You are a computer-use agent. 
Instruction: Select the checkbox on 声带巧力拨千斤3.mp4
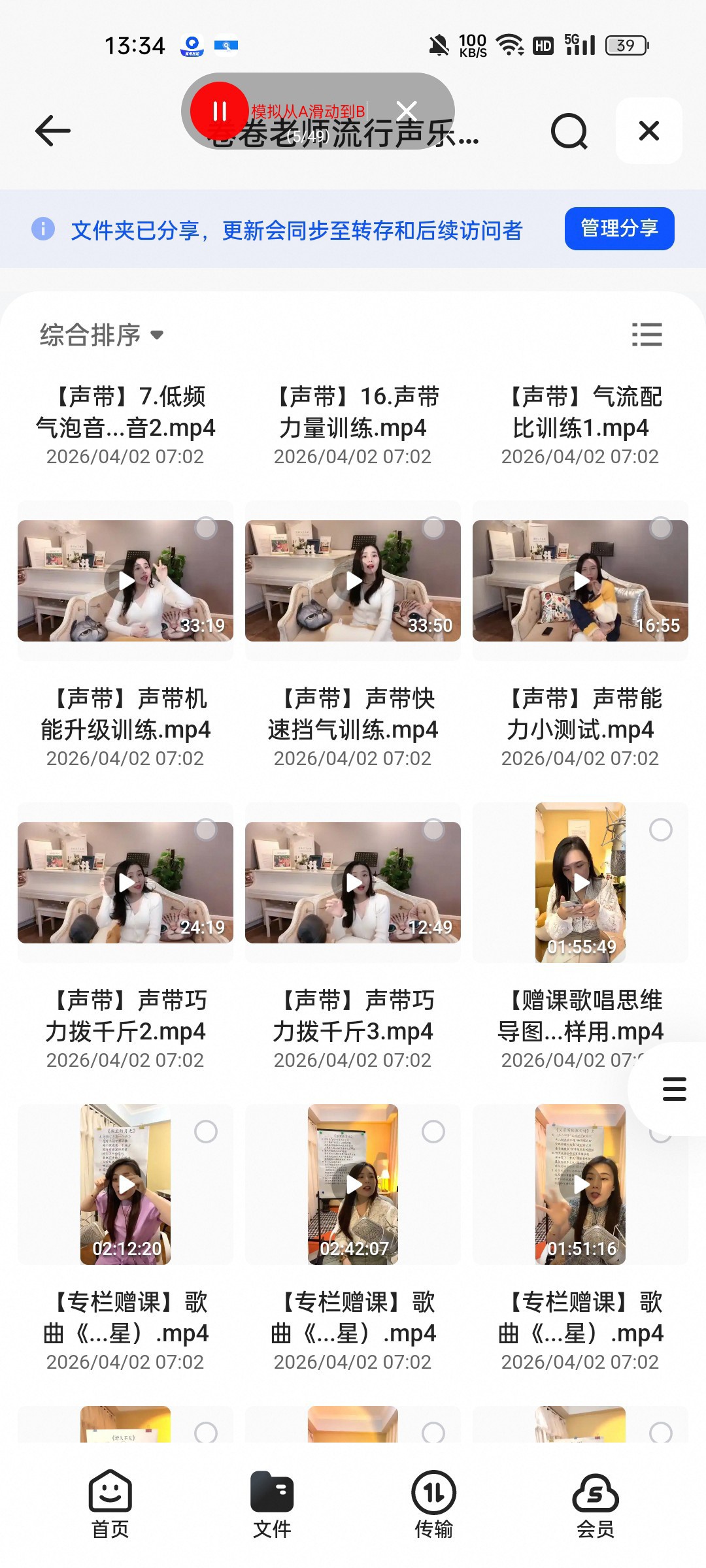coord(433,830)
